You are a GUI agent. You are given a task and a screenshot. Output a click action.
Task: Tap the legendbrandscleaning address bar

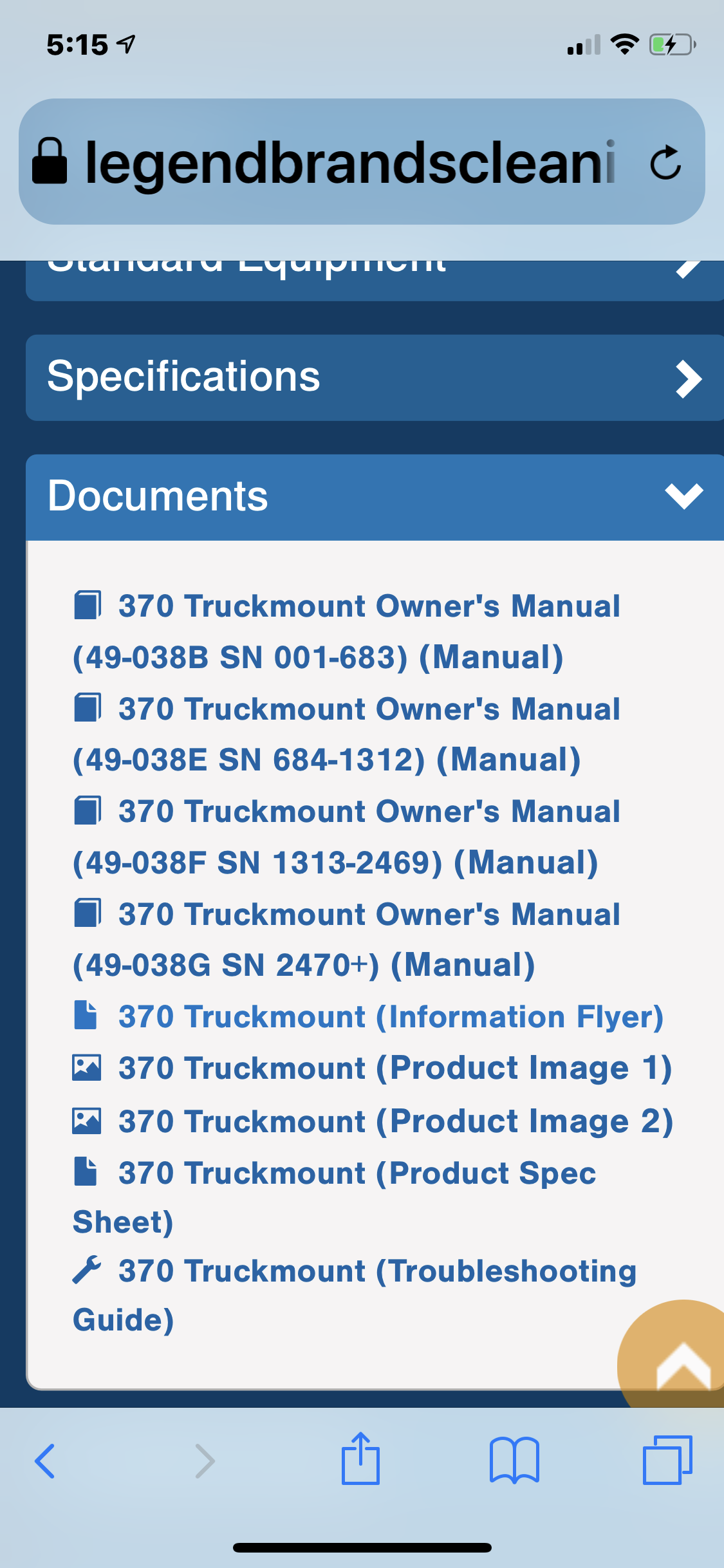click(348, 162)
